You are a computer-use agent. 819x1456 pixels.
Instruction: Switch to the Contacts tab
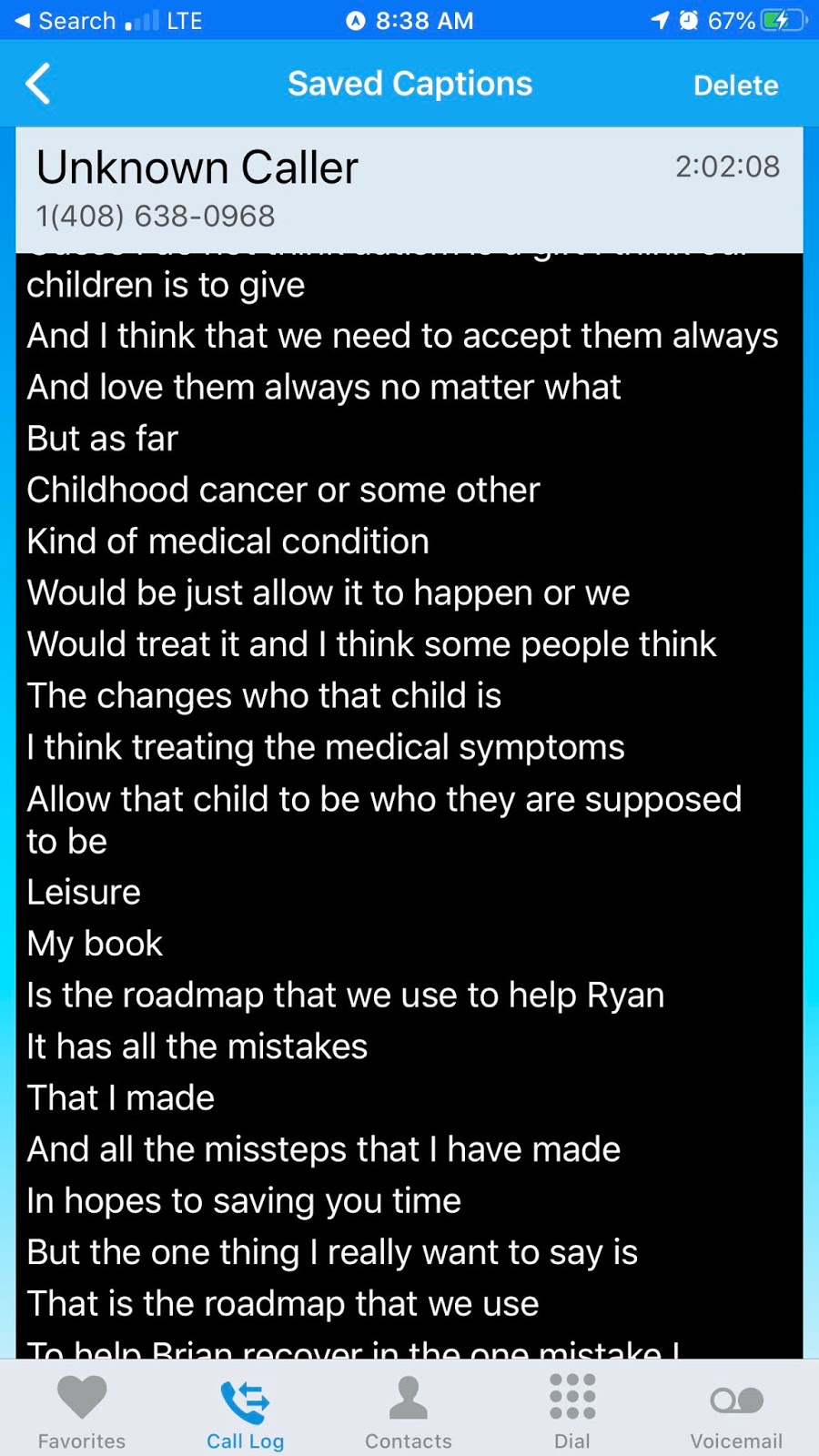[x=409, y=1410]
